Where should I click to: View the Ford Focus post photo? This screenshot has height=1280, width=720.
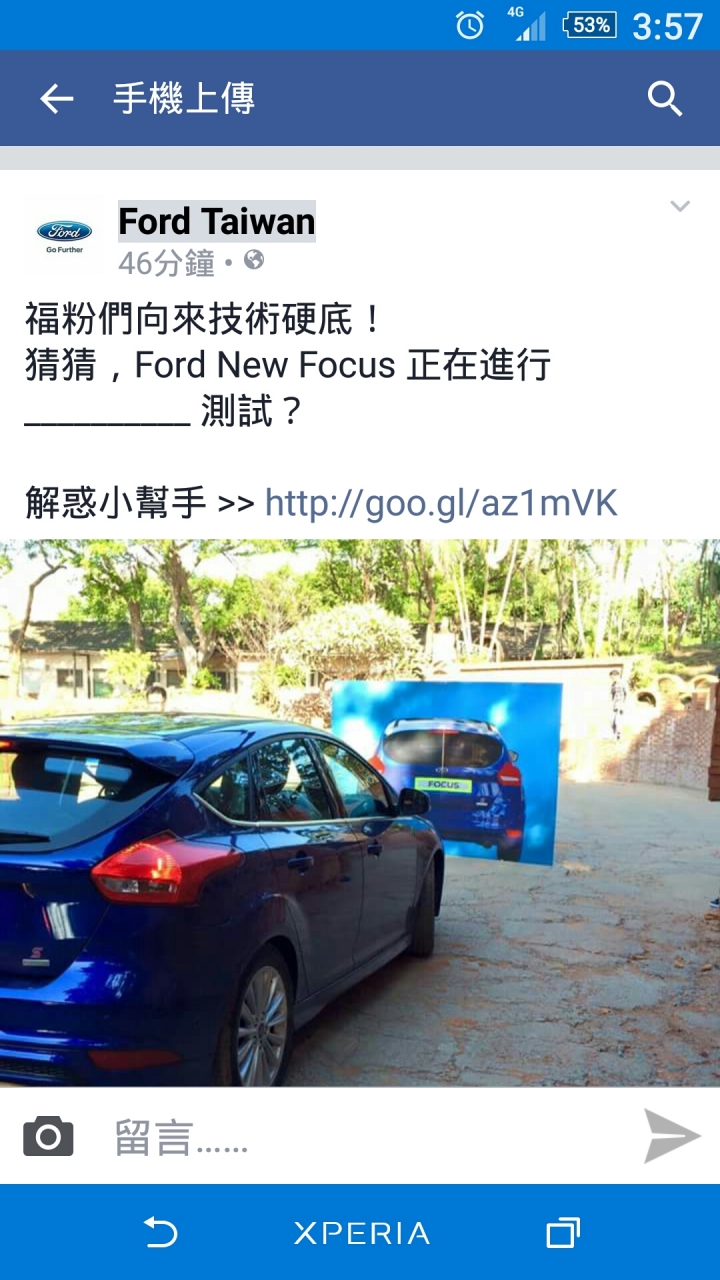click(360, 813)
